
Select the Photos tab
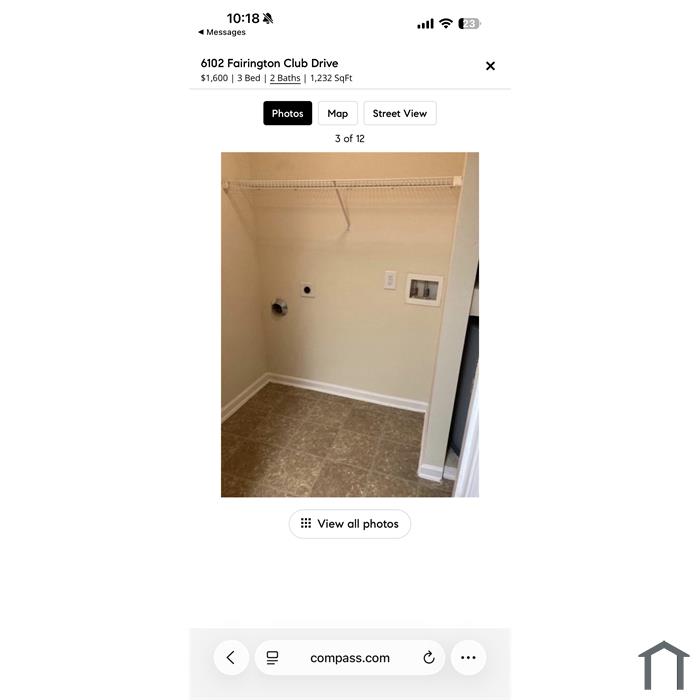point(287,114)
